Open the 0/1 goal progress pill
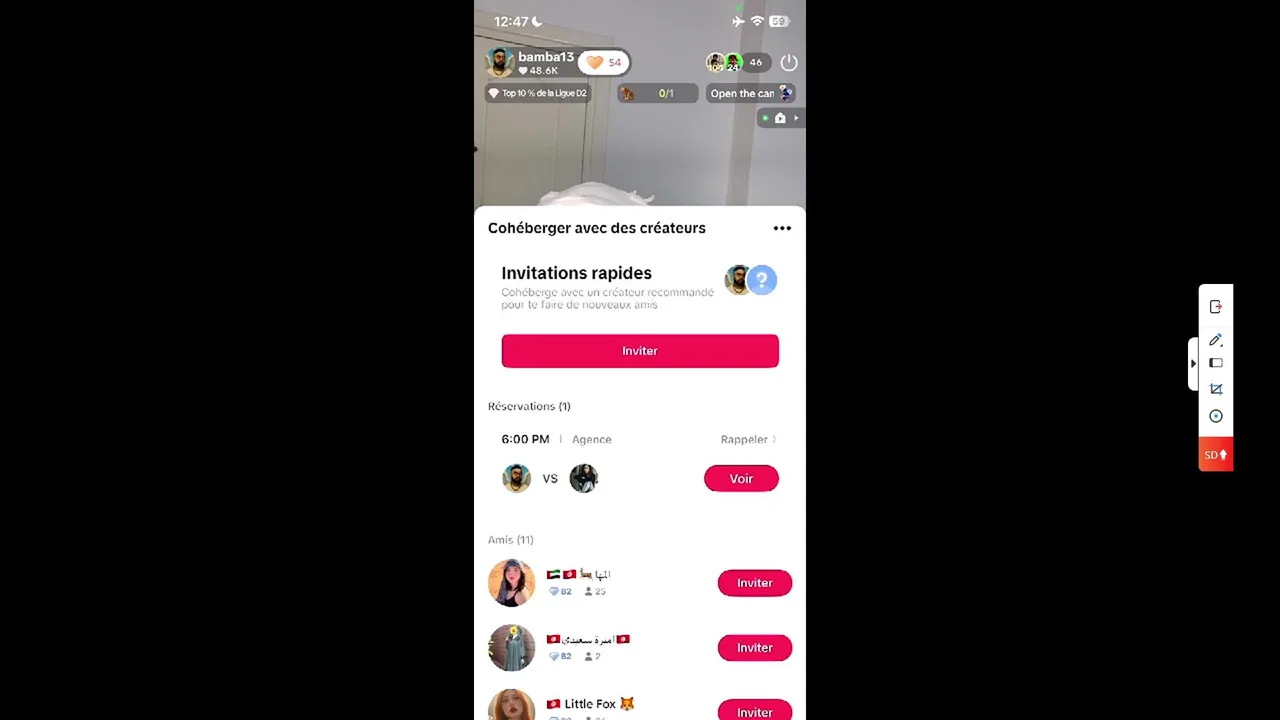This screenshot has width=1280, height=720. click(657, 93)
